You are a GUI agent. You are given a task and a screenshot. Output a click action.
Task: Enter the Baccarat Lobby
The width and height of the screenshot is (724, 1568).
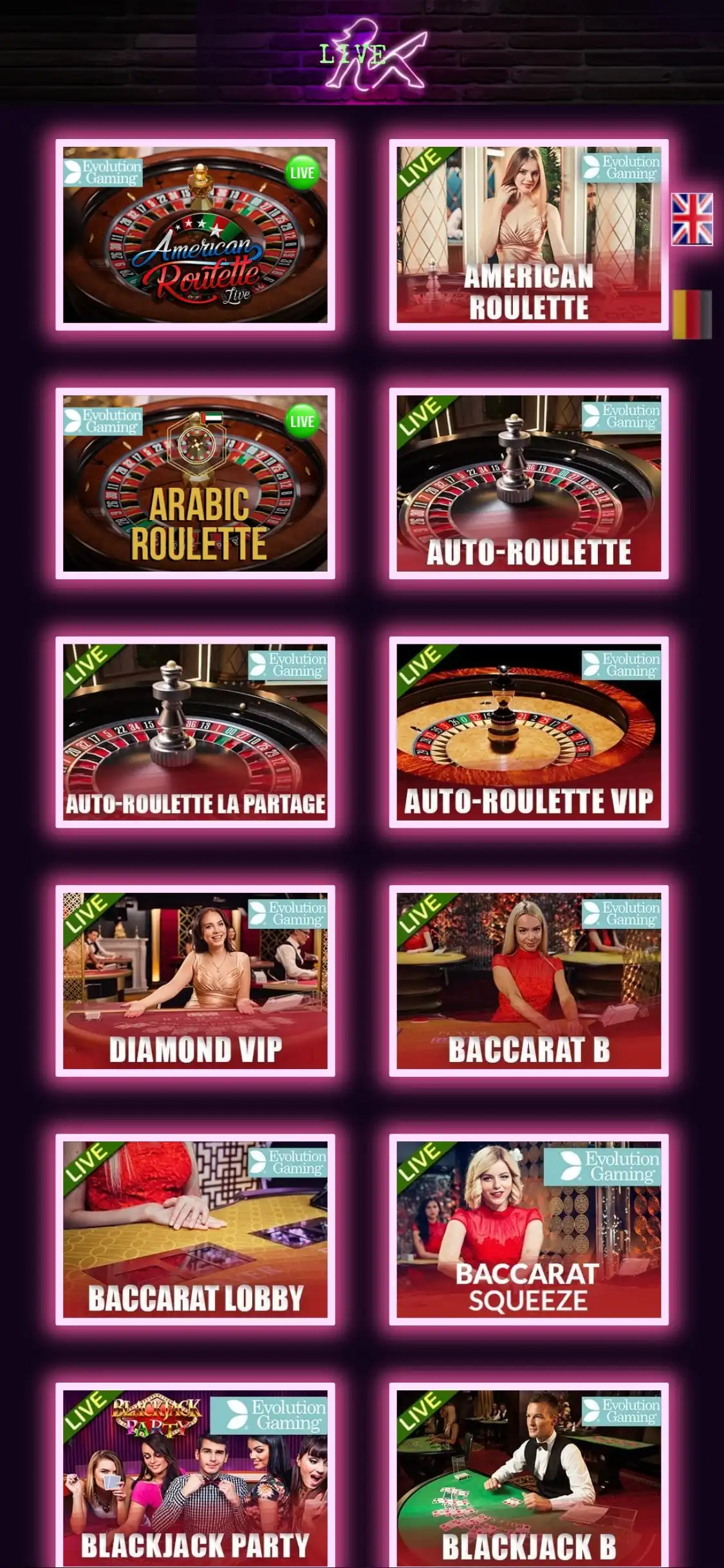[x=195, y=1229]
